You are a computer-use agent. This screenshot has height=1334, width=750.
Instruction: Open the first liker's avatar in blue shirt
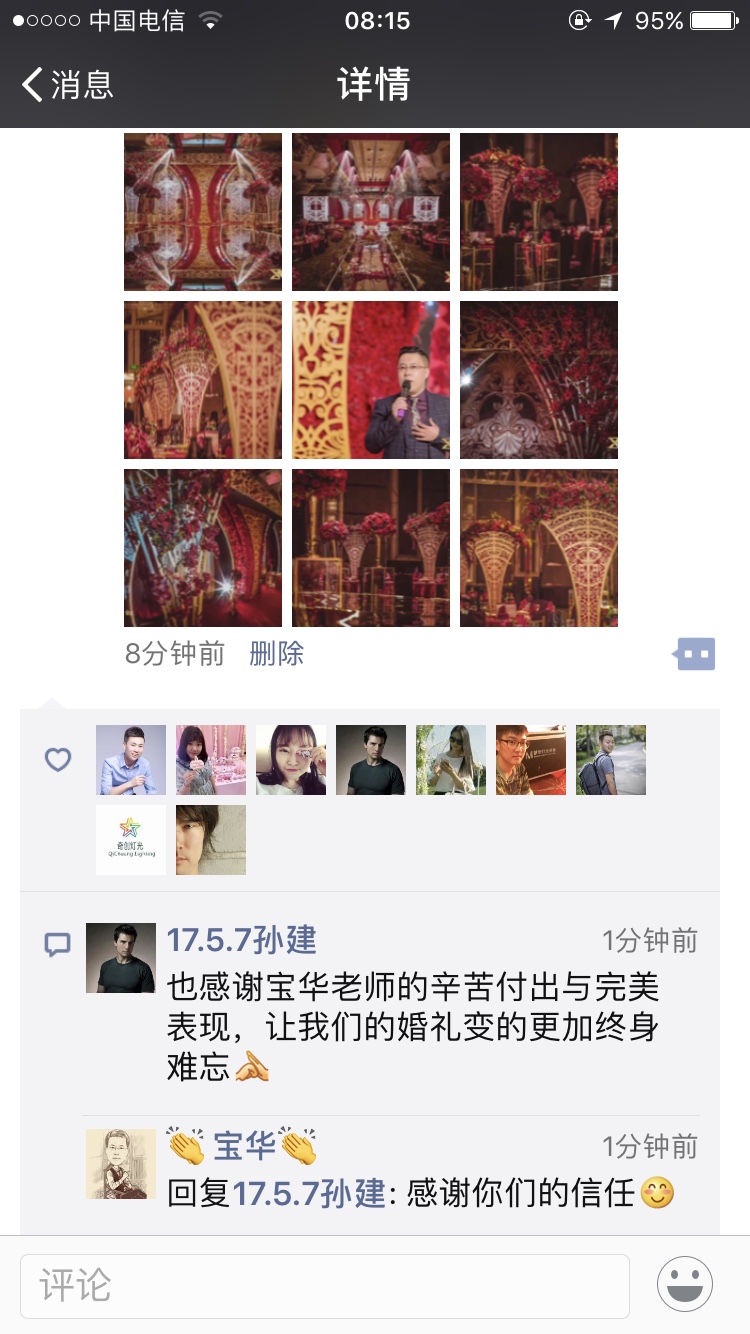(x=131, y=760)
